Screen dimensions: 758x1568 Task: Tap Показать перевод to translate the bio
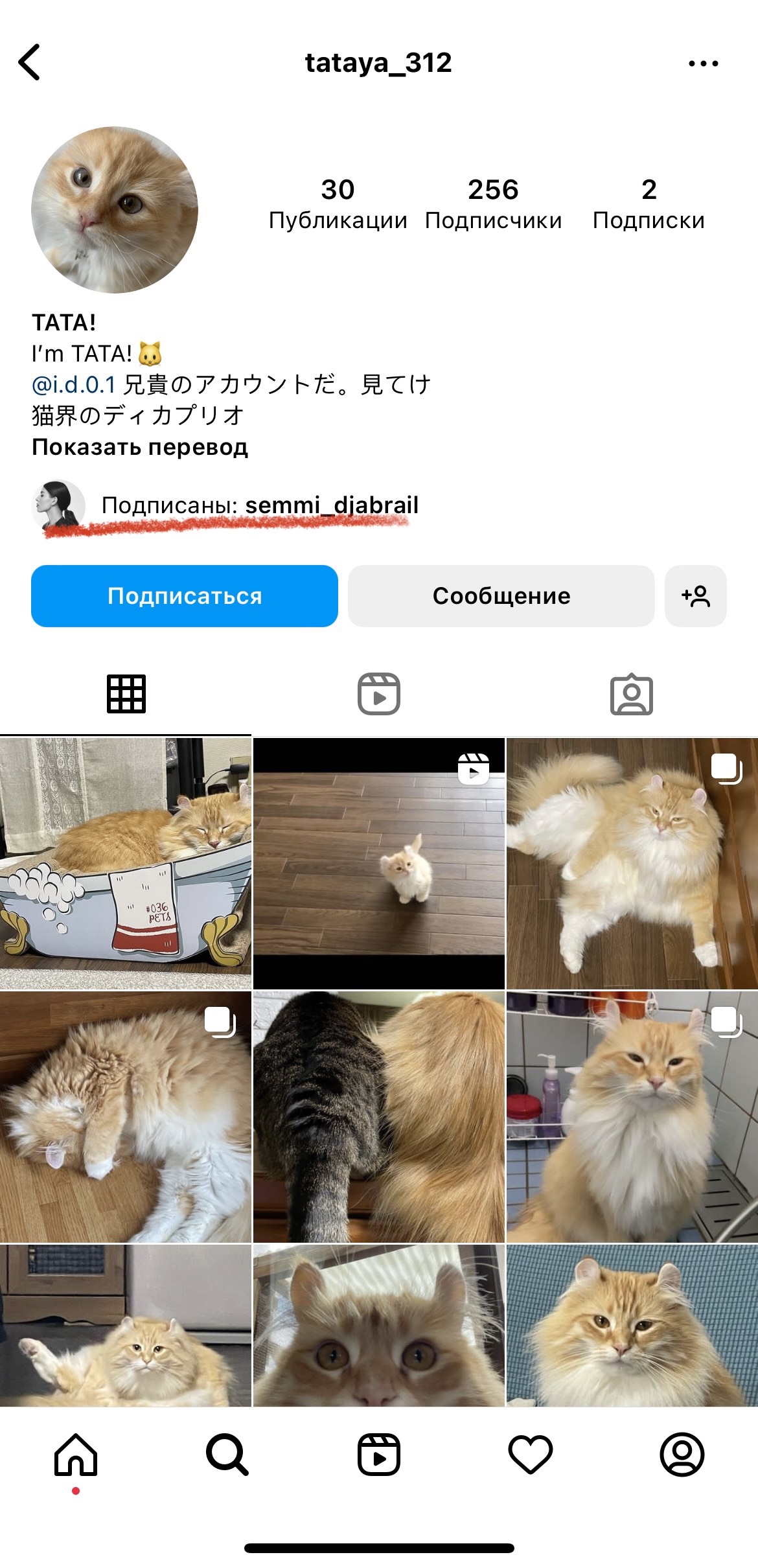click(140, 446)
